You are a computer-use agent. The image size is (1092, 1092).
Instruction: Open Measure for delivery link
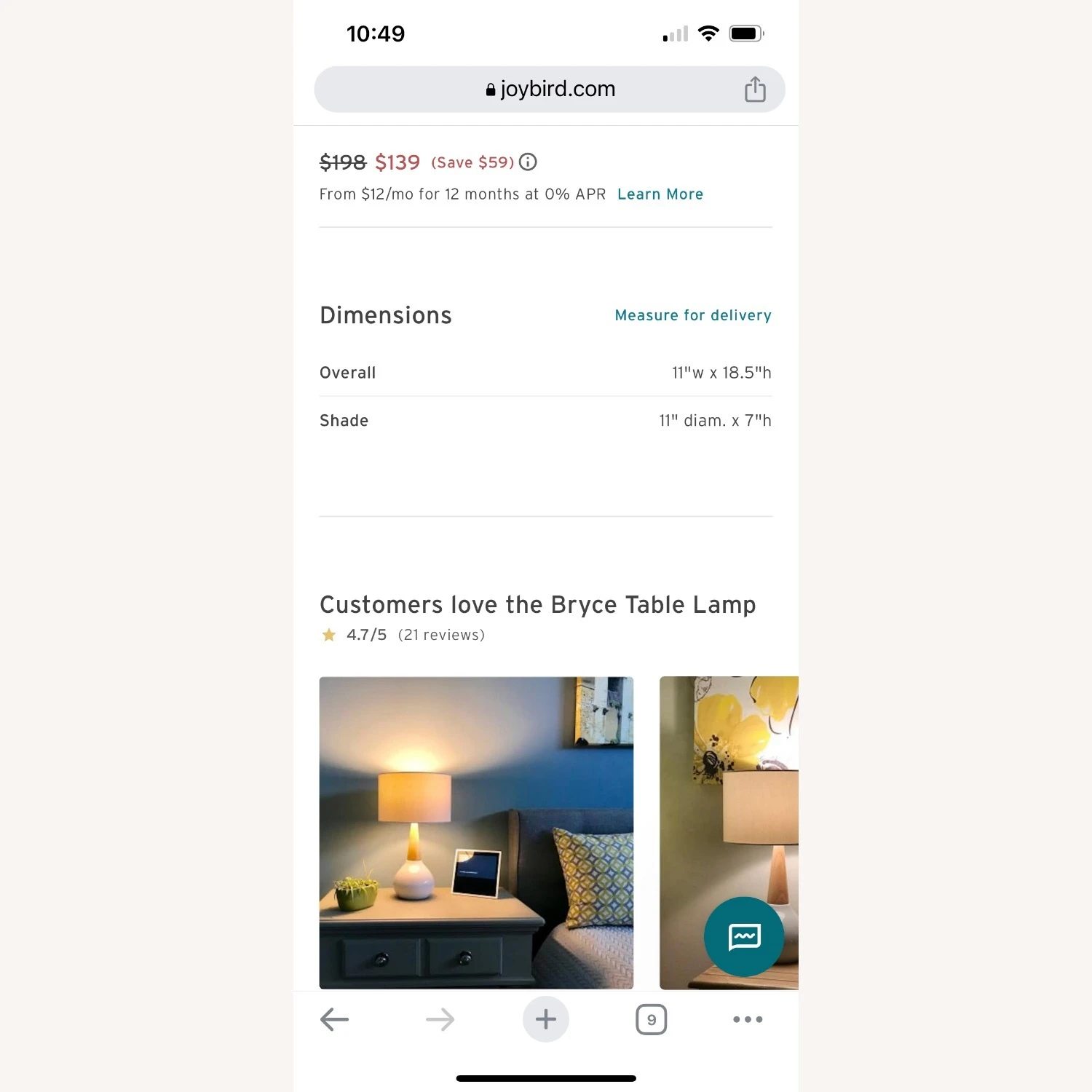click(x=692, y=315)
